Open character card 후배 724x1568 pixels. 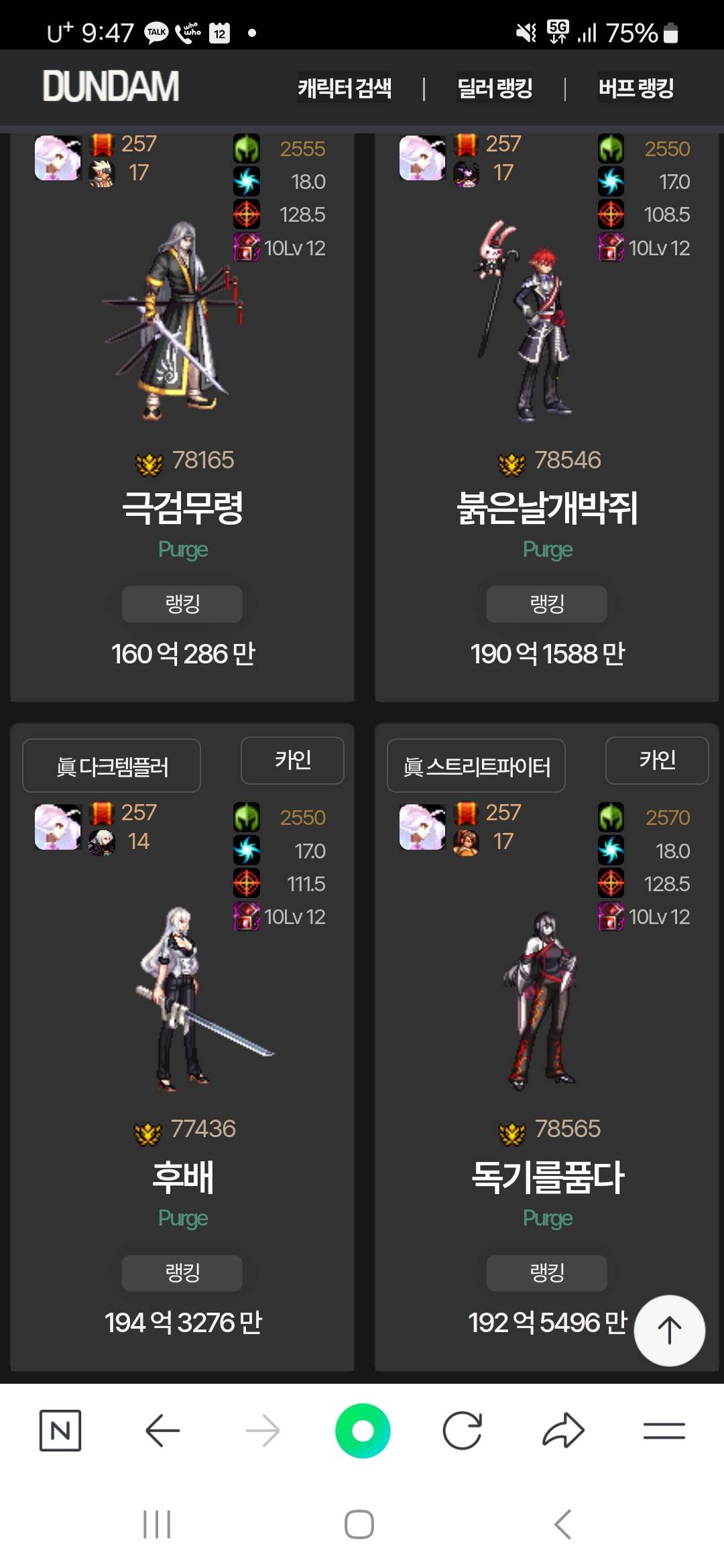(182, 1176)
